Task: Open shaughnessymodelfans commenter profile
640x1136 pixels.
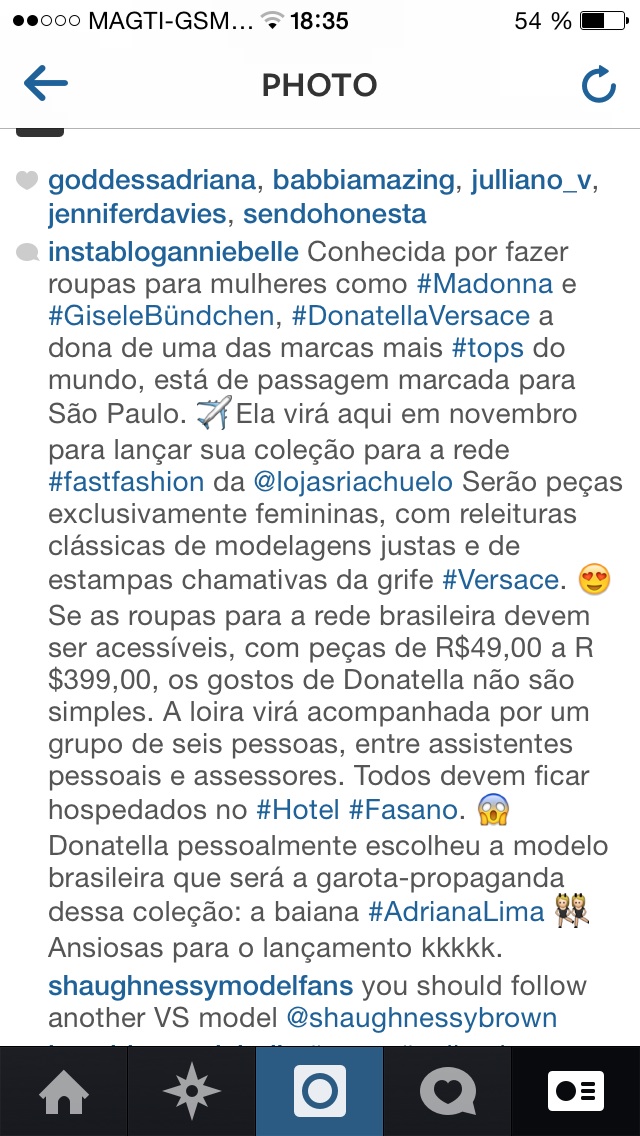Action: pyautogui.click(x=200, y=985)
